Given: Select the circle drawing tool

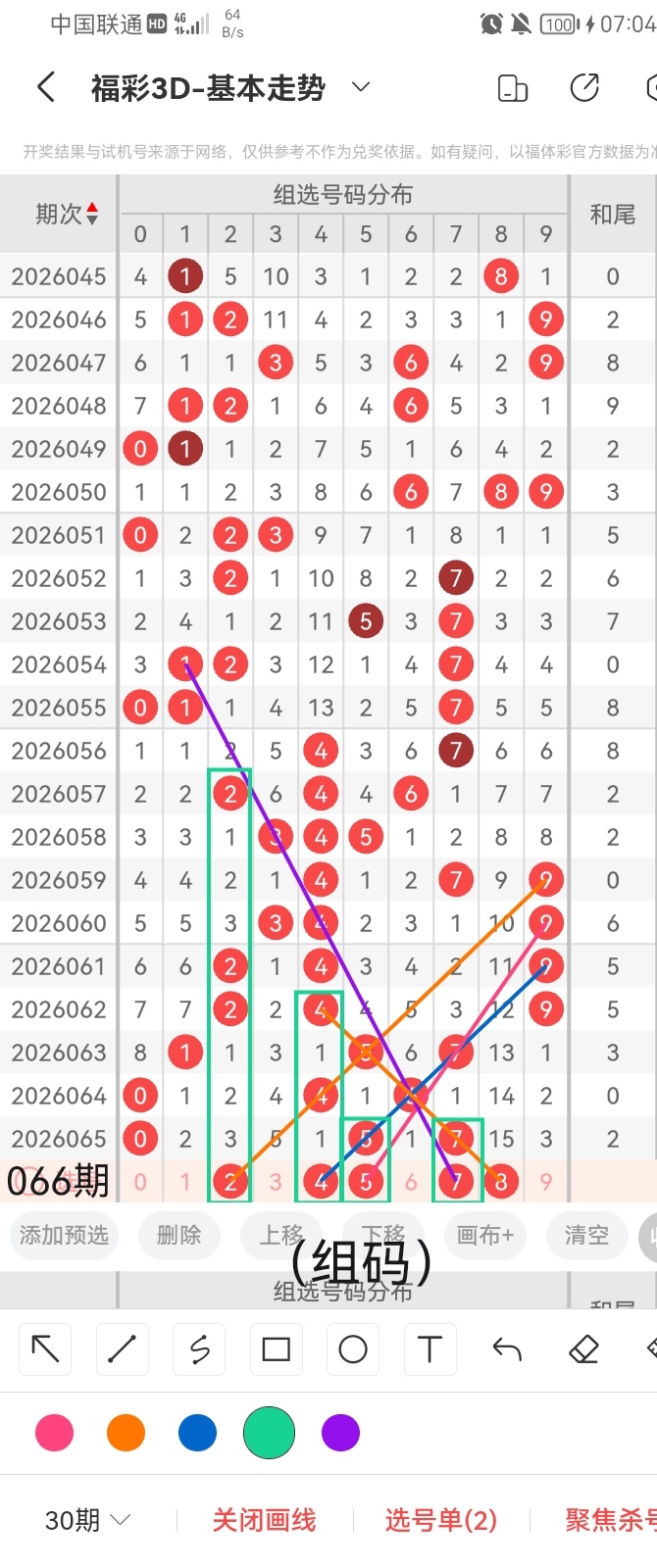Looking at the screenshot, I should [353, 1349].
